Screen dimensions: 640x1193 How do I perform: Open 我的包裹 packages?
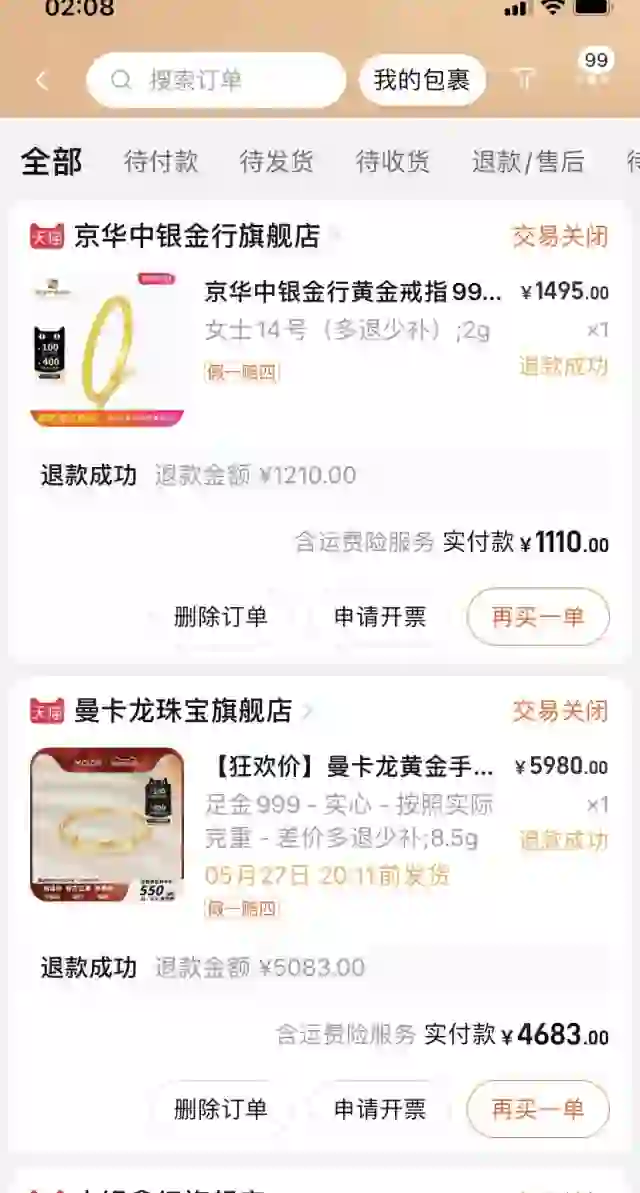(421, 80)
